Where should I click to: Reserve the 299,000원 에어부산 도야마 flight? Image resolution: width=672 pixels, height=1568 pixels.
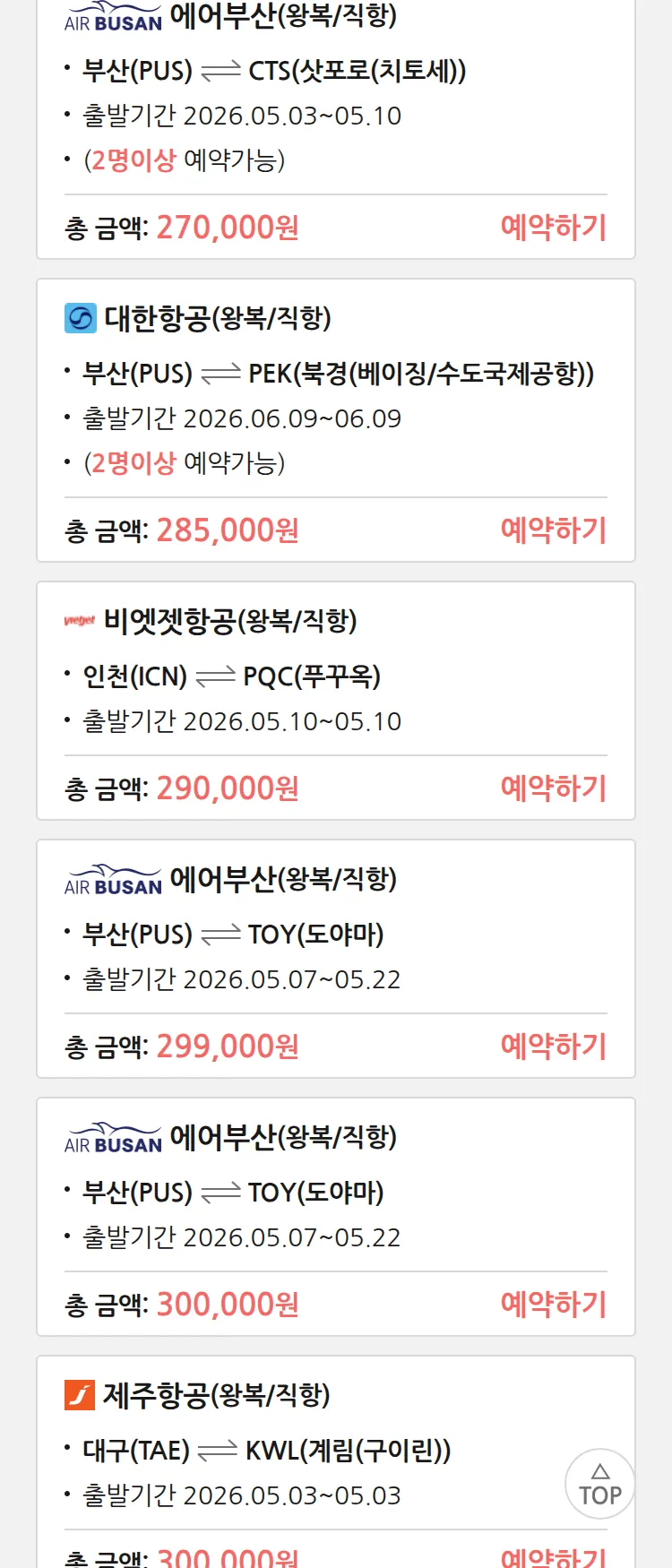(x=553, y=1047)
